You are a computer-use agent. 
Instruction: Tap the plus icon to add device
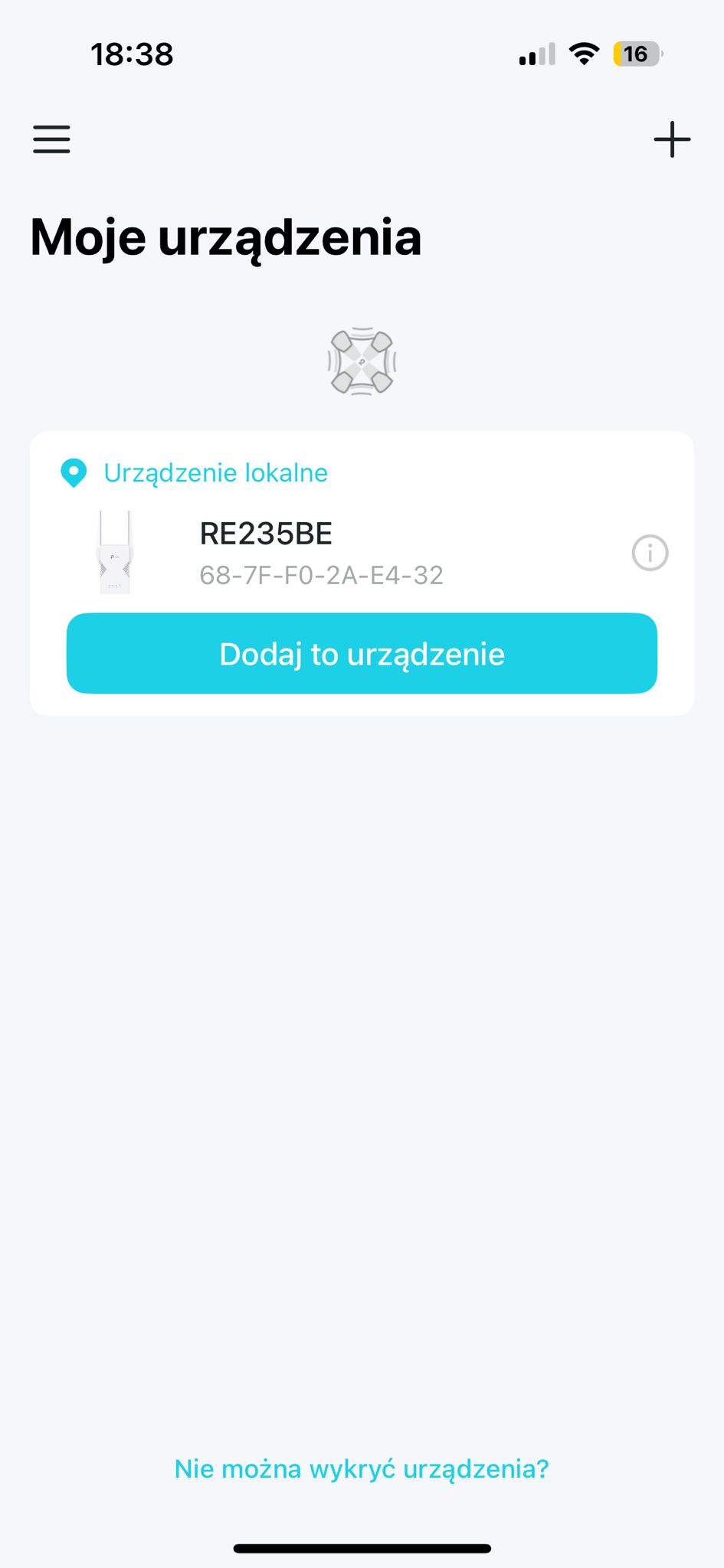(672, 139)
